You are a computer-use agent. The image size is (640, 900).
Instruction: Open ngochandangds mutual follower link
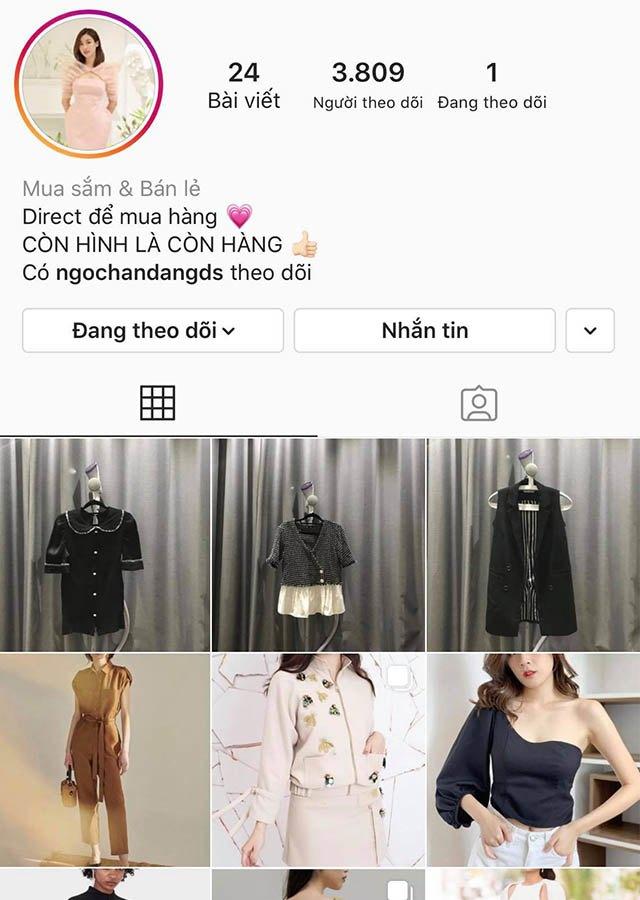click(x=140, y=272)
